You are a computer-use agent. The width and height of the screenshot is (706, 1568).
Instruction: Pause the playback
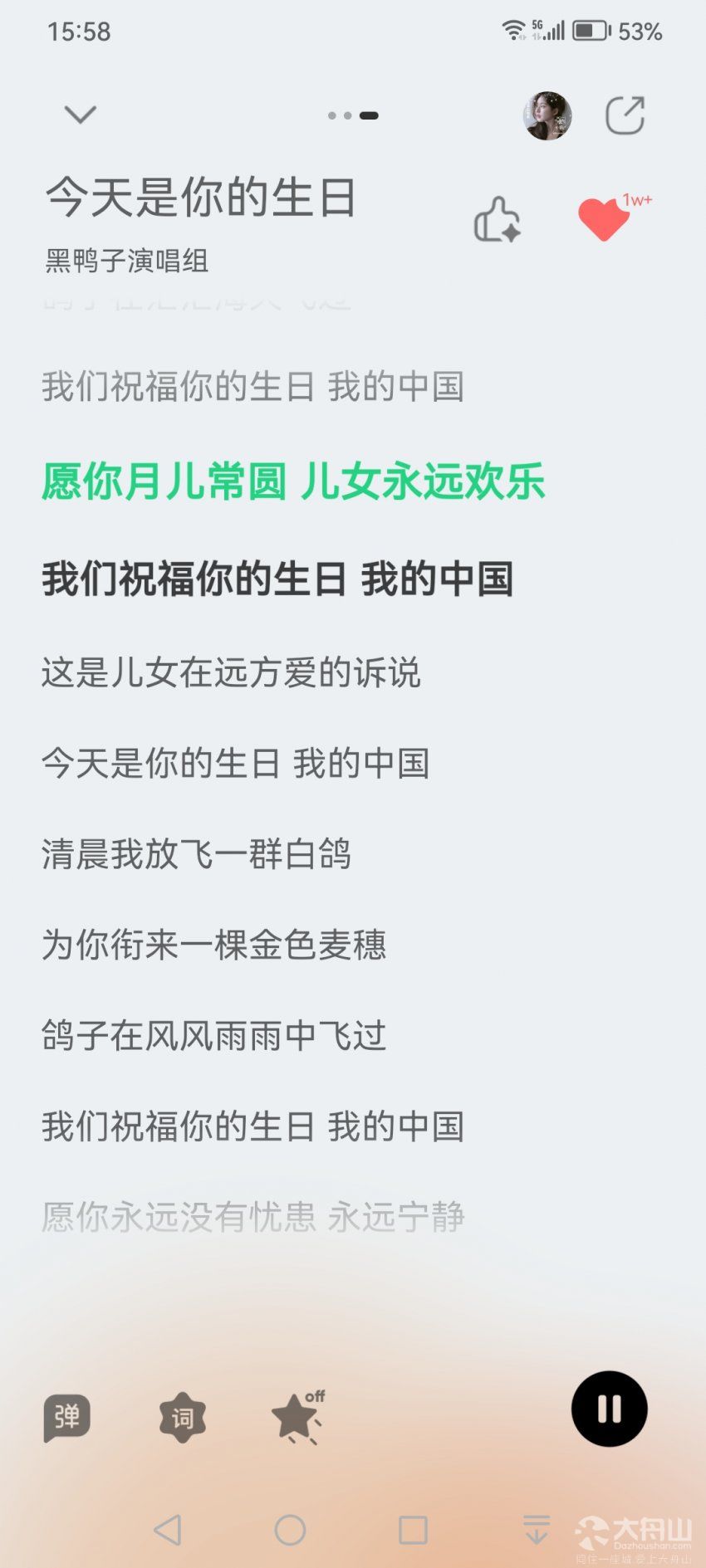(609, 1409)
